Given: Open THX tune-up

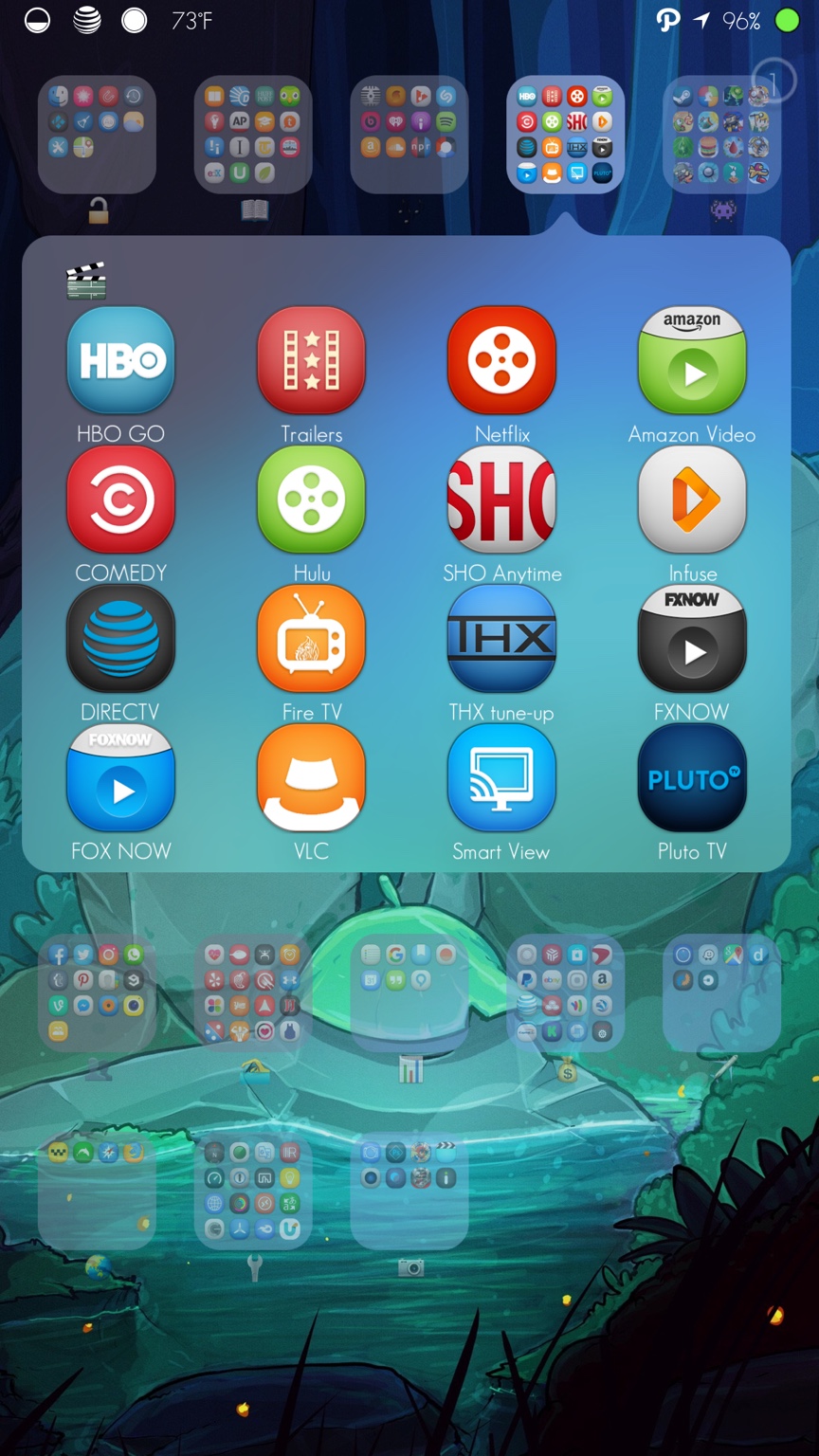Looking at the screenshot, I should 501,640.
